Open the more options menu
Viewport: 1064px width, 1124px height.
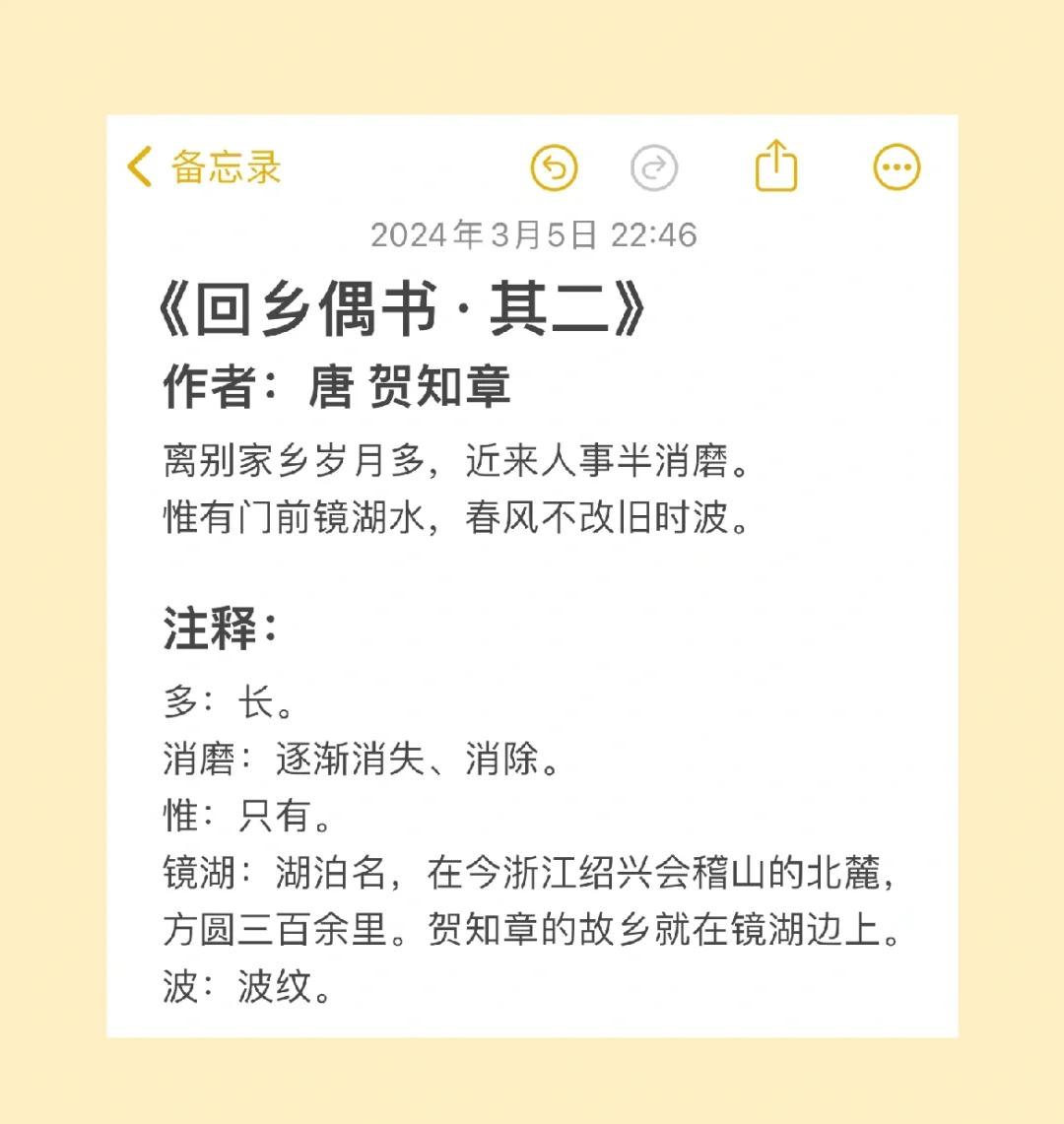[x=897, y=167]
